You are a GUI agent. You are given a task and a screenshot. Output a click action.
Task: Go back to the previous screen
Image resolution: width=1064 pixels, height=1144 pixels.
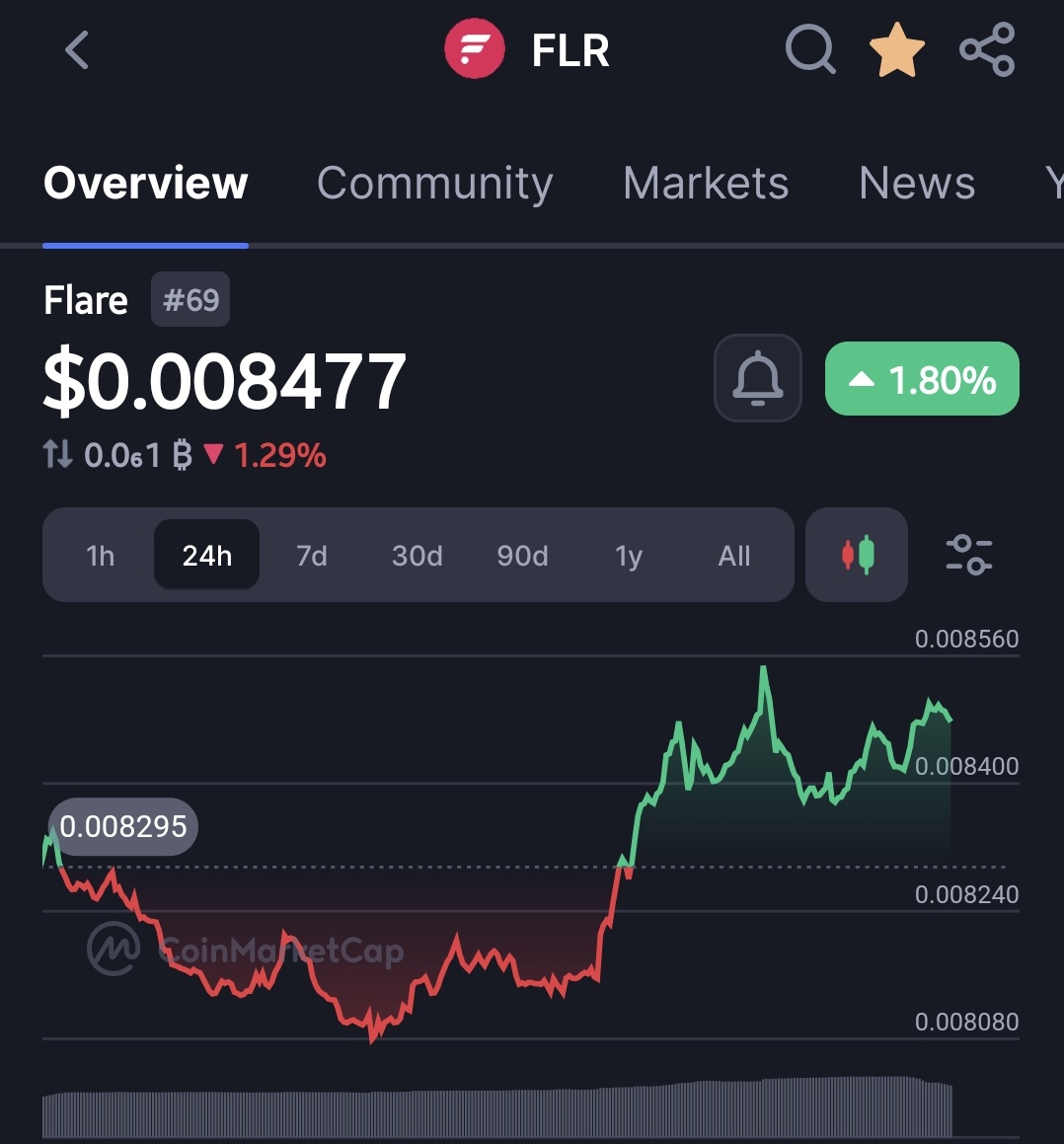point(77,49)
